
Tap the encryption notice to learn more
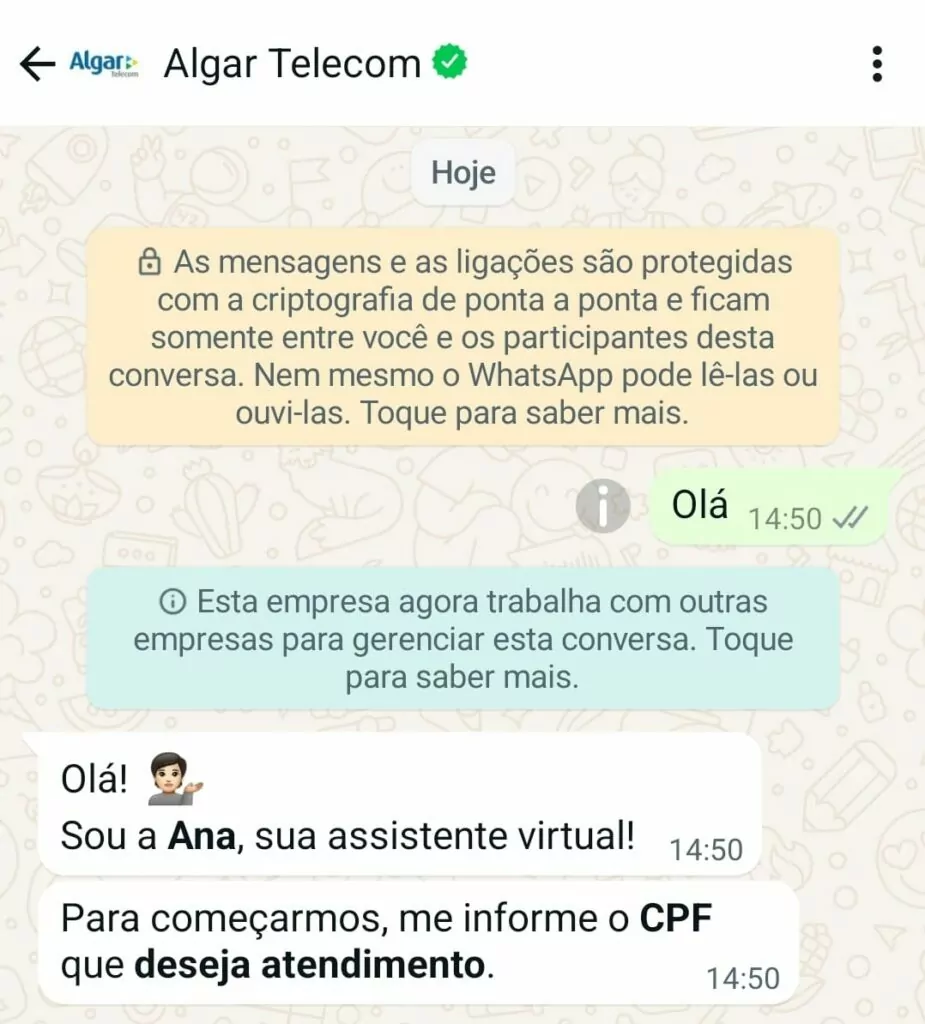[x=462, y=338]
